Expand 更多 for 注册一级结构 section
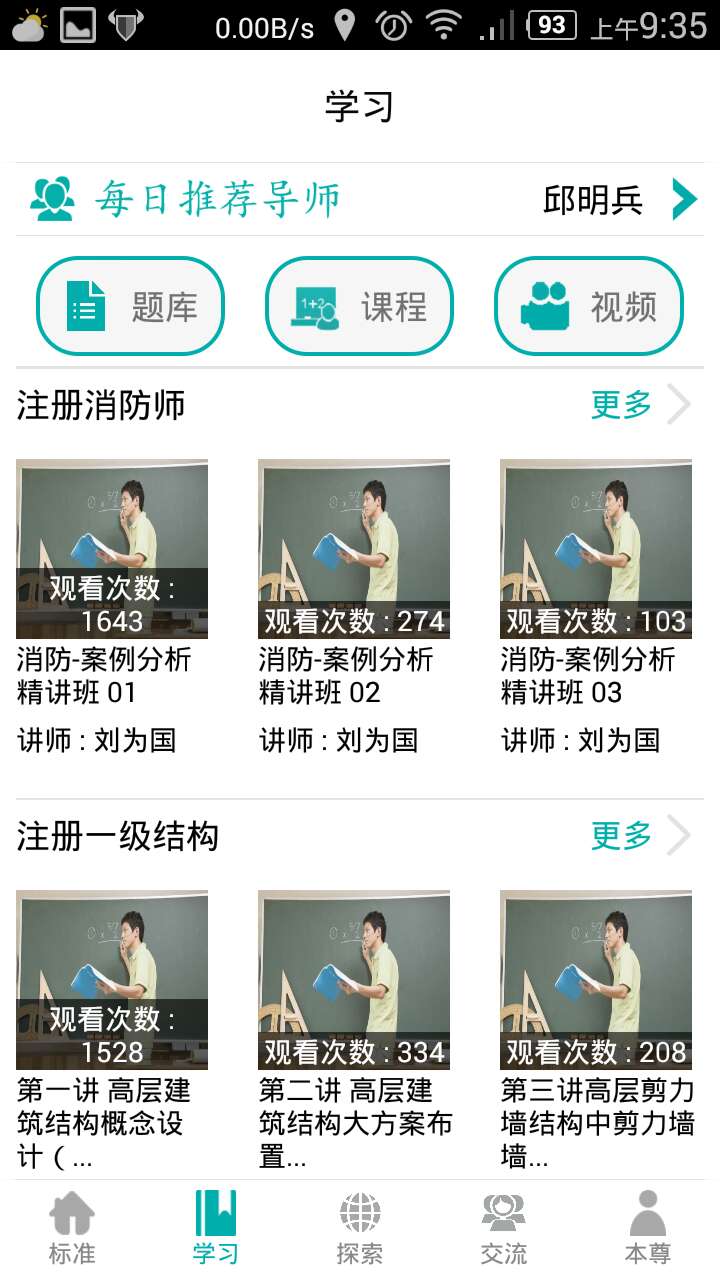This screenshot has width=720, height=1280. [x=622, y=836]
